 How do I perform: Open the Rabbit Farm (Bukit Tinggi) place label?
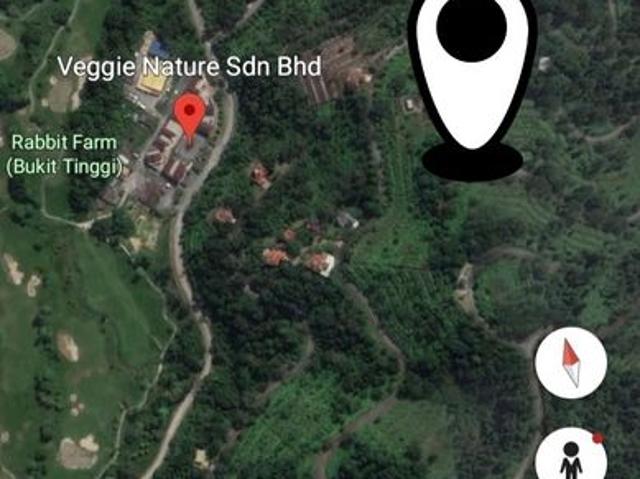pyautogui.click(x=63, y=154)
